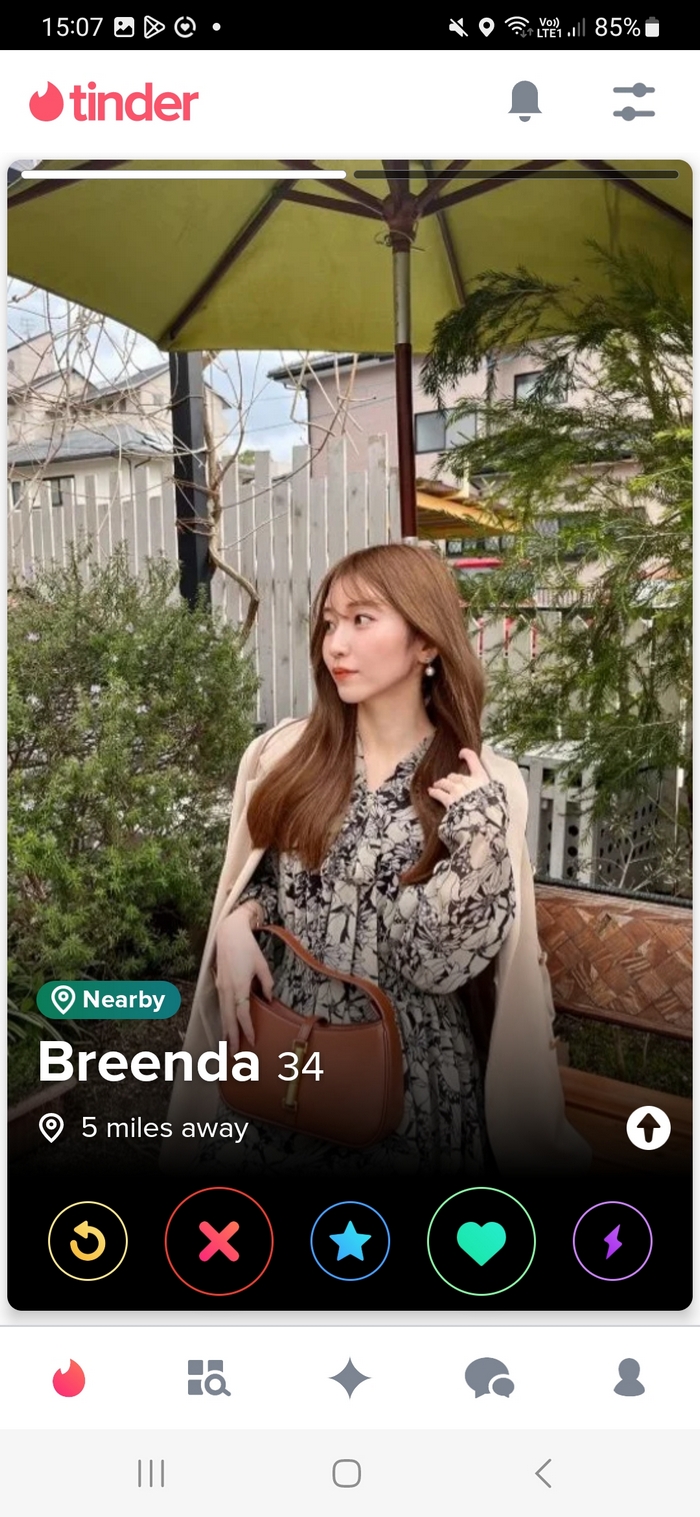Activate the purple Boost lightning bolt
Image resolution: width=700 pixels, height=1517 pixels.
(612, 1241)
